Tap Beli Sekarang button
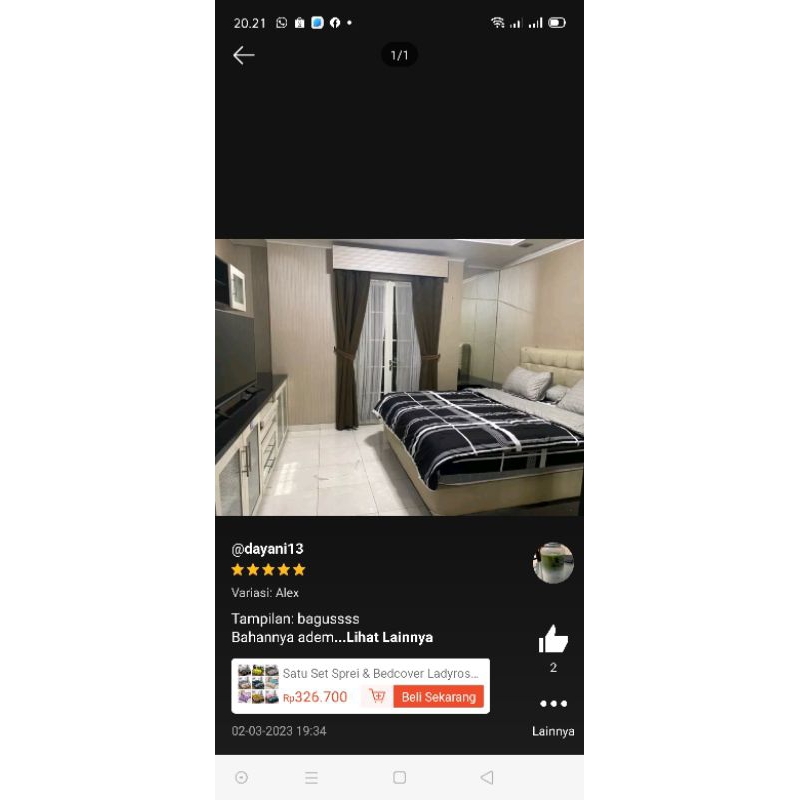Viewport: 800px width, 800px height. [x=438, y=697]
